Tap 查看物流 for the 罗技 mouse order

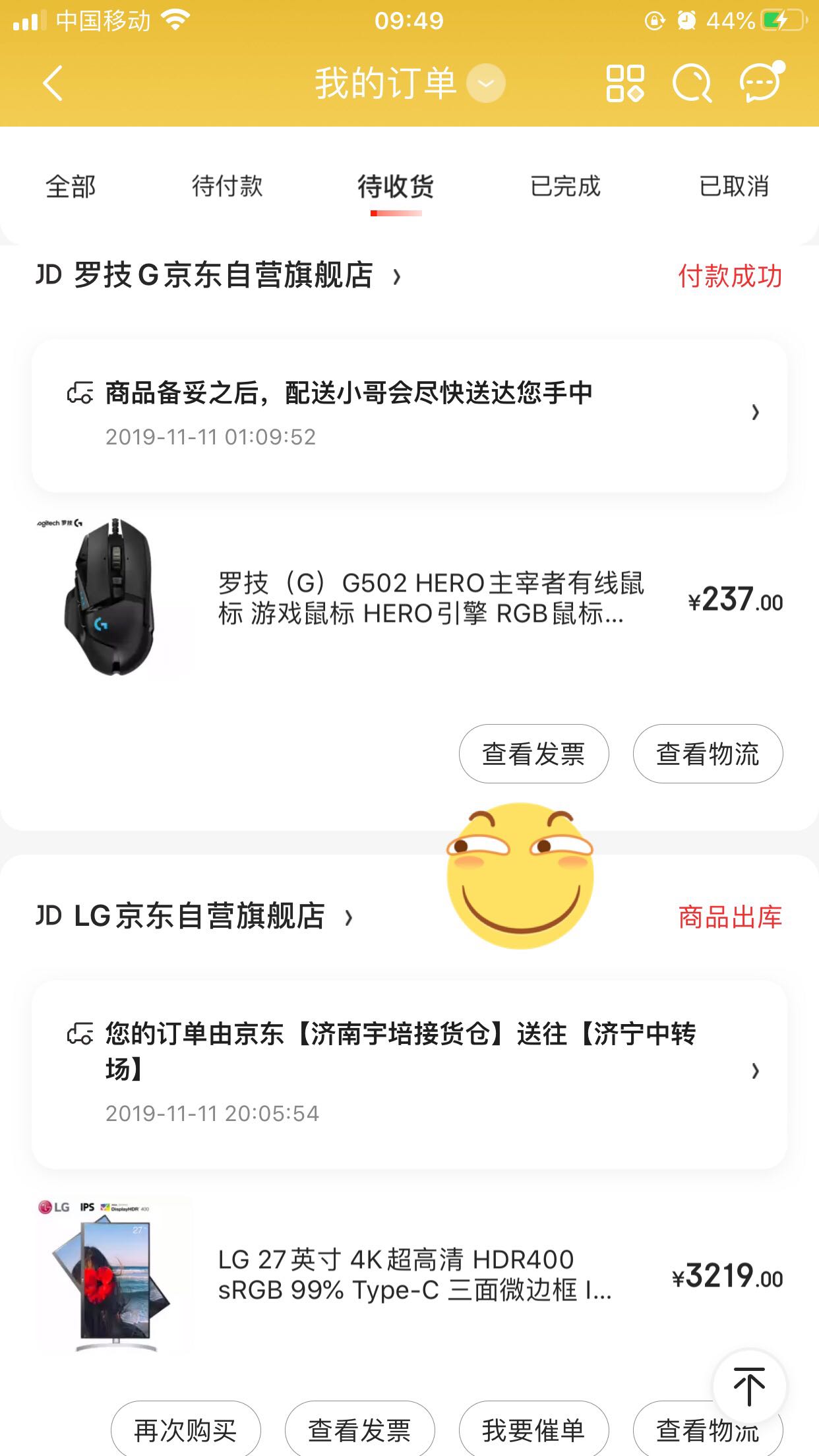click(708, 754)
